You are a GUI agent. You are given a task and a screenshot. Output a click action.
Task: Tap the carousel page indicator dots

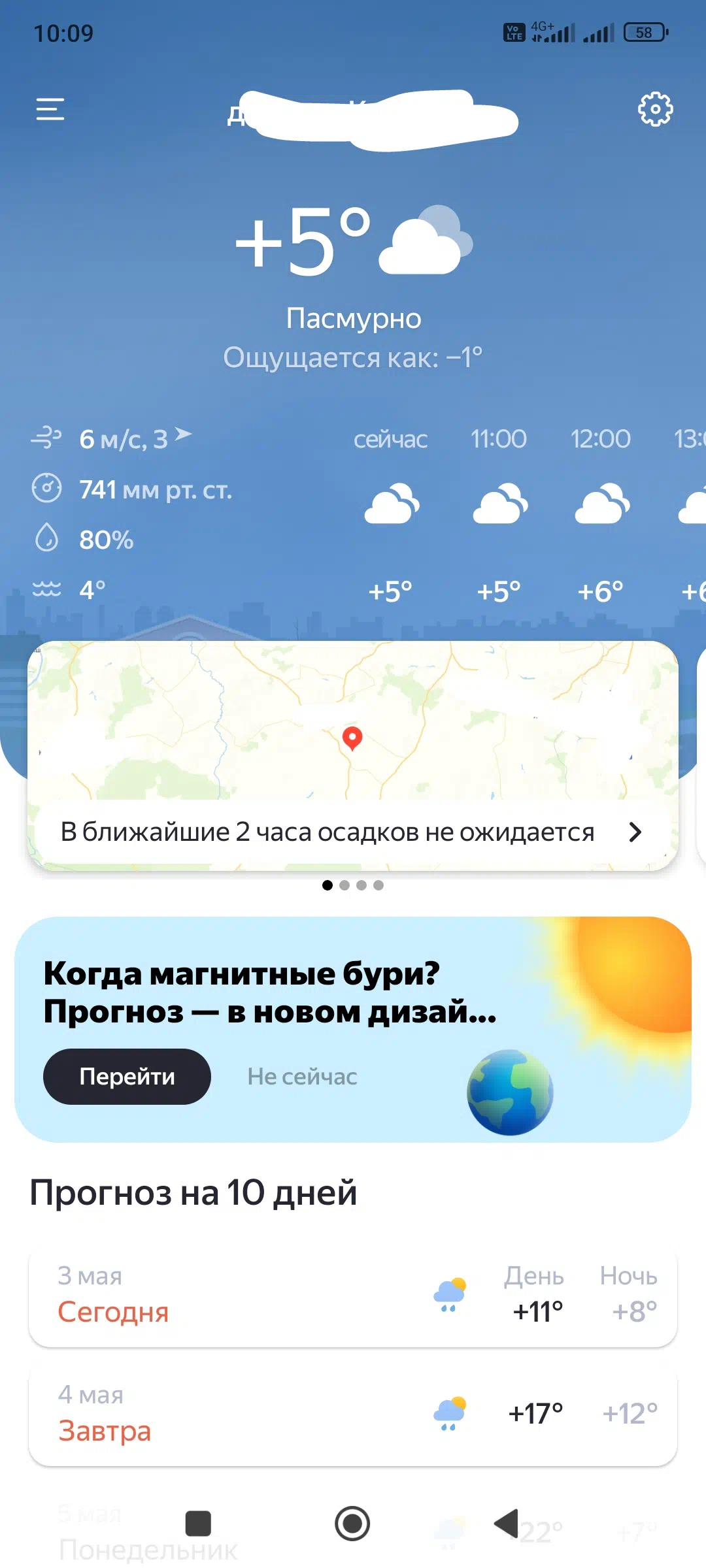(x=353, y=885)
